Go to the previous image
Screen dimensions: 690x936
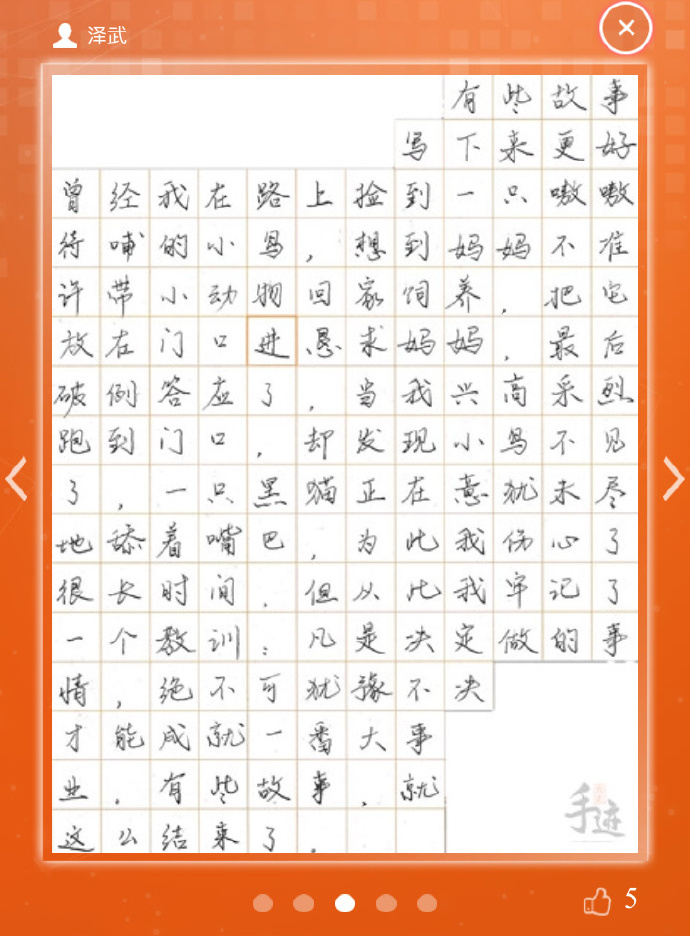(16, 480)
